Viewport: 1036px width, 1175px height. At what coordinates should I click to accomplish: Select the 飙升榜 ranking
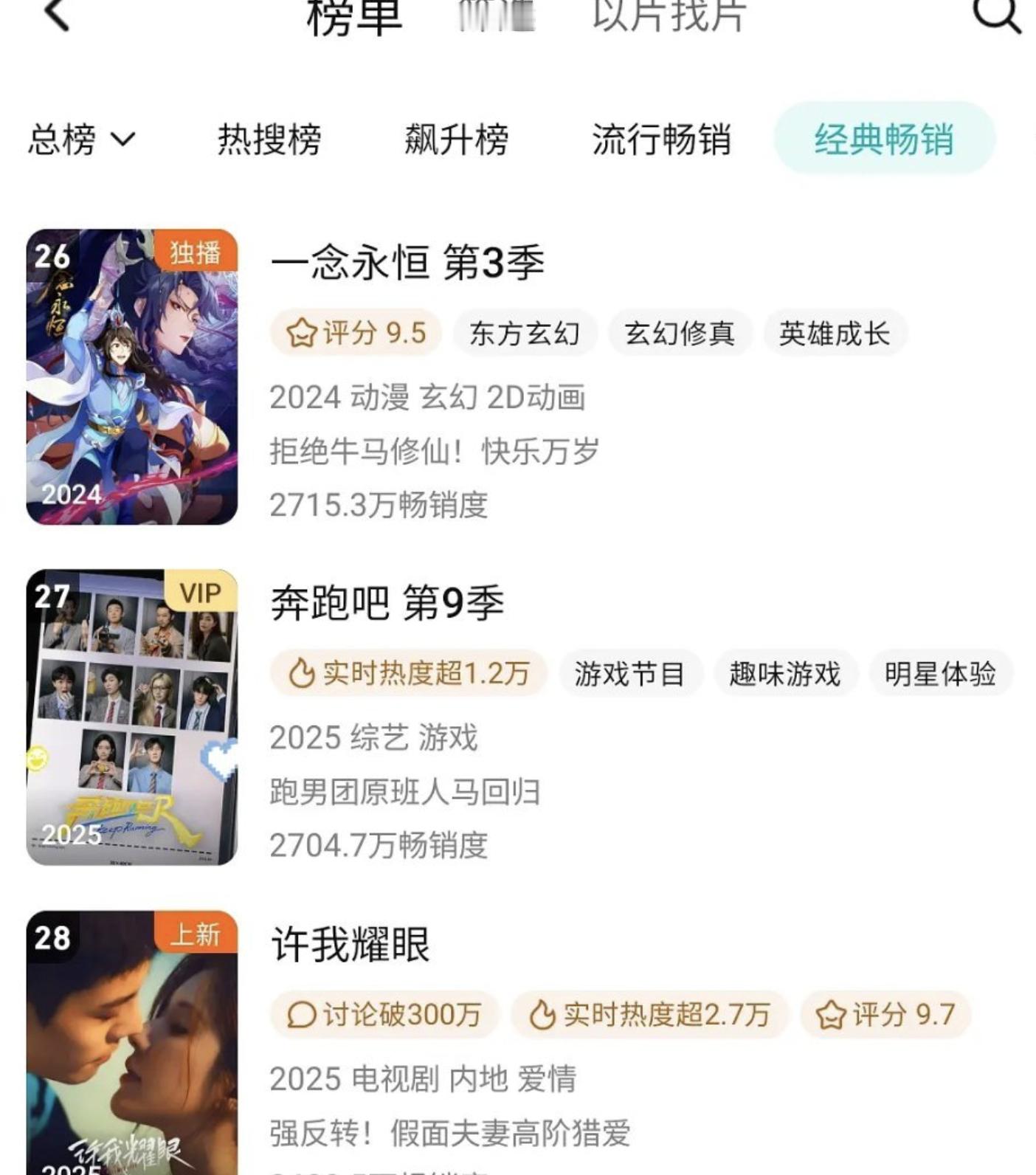pyautogui.click(x=457, y=139)
